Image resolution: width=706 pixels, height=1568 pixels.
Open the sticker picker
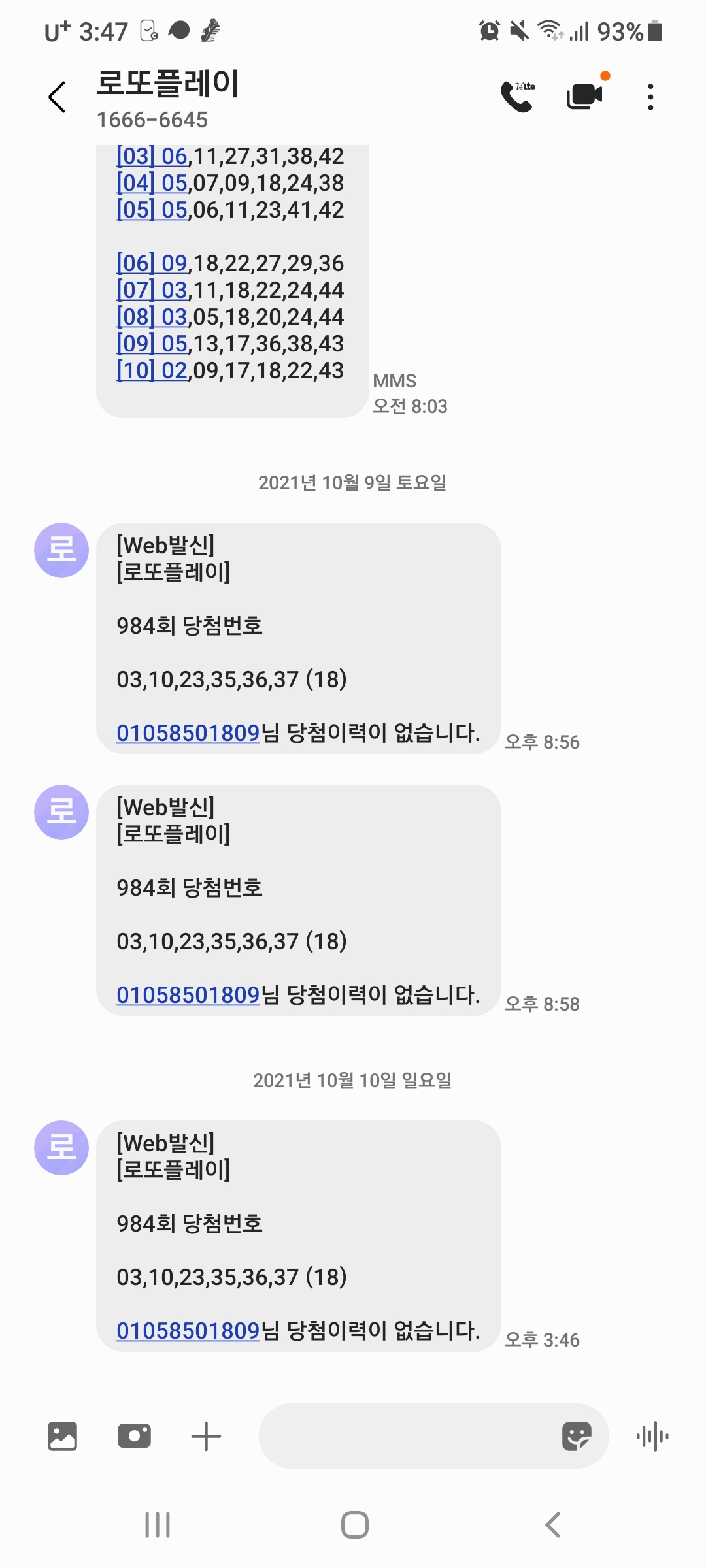pyautogui.click(x=577, y=1436)
